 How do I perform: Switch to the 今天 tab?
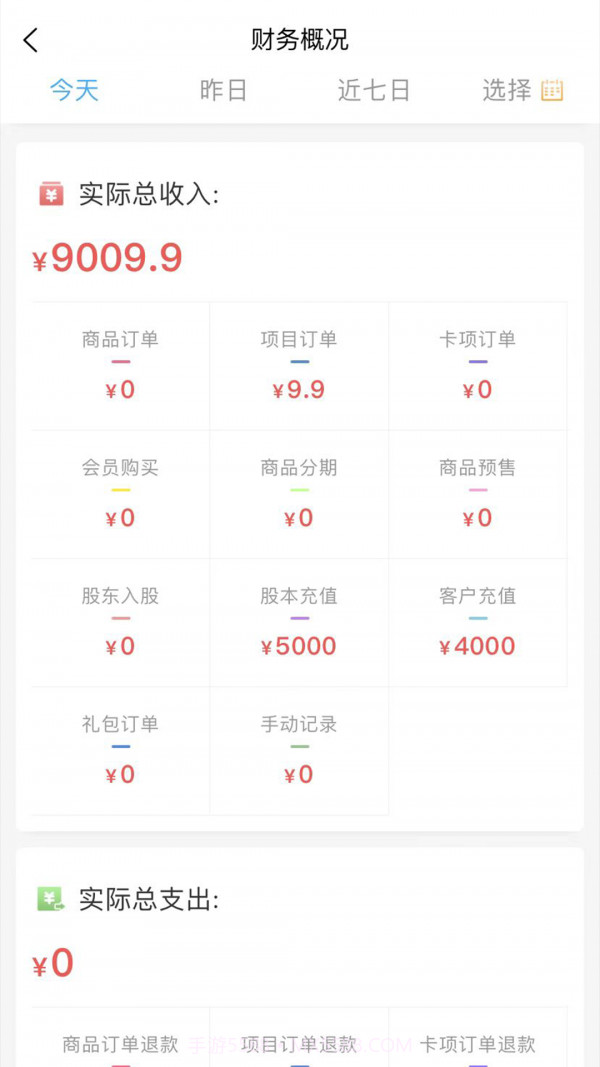[x=75, y=90]
